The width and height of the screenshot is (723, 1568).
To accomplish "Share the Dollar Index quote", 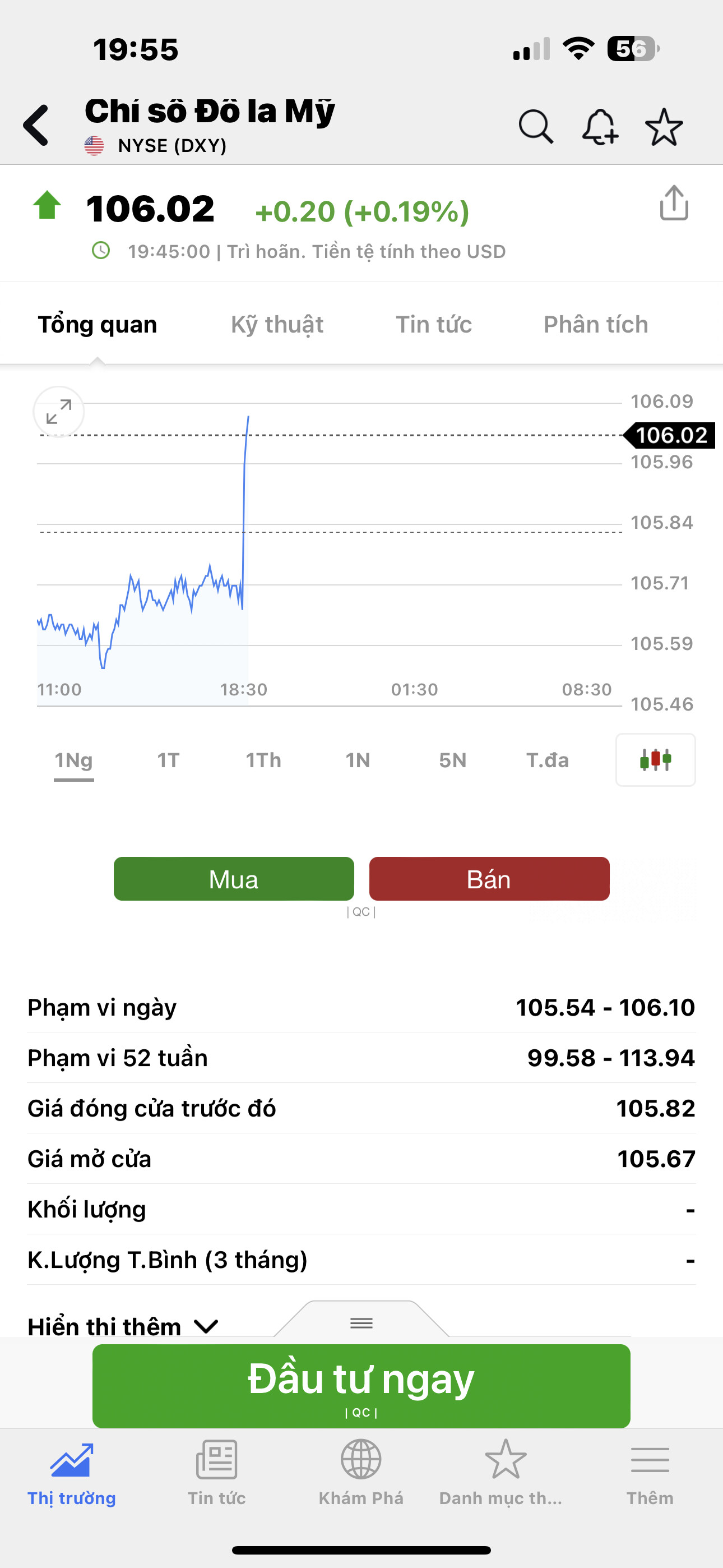I will (x=674, y=204).
